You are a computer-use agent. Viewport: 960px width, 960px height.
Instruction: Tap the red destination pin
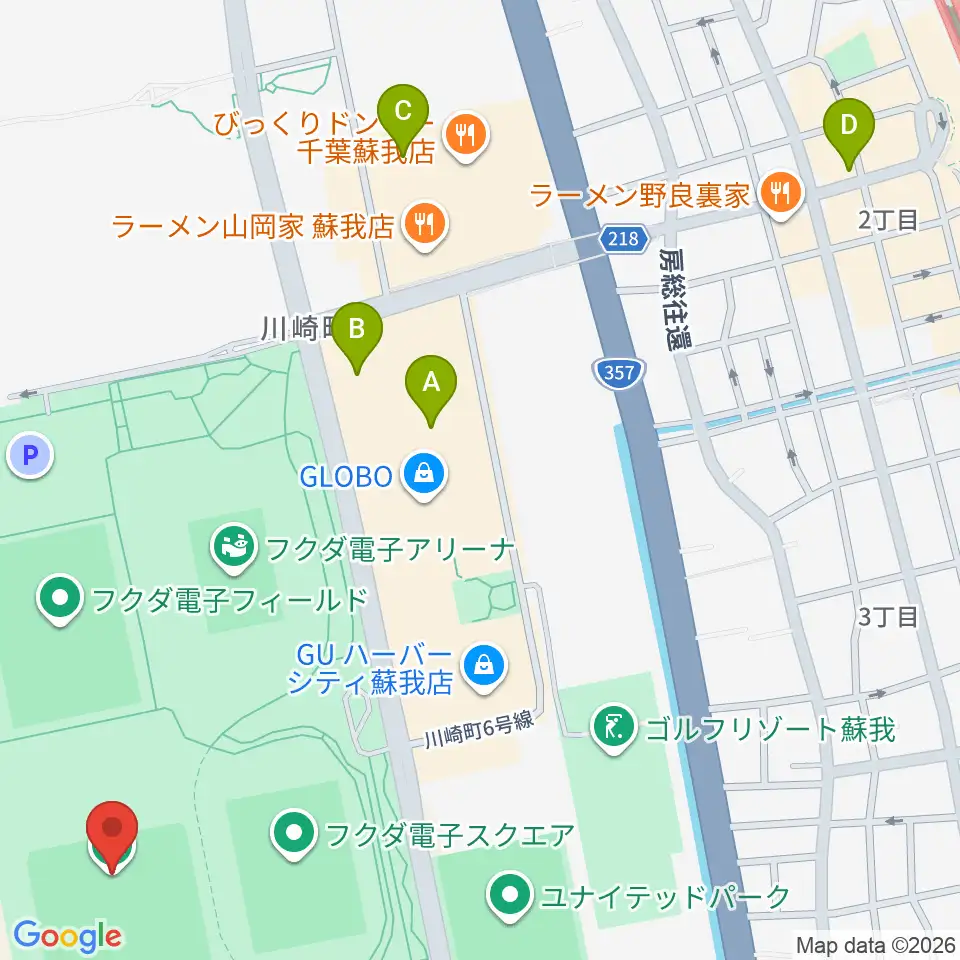[112, 837]
